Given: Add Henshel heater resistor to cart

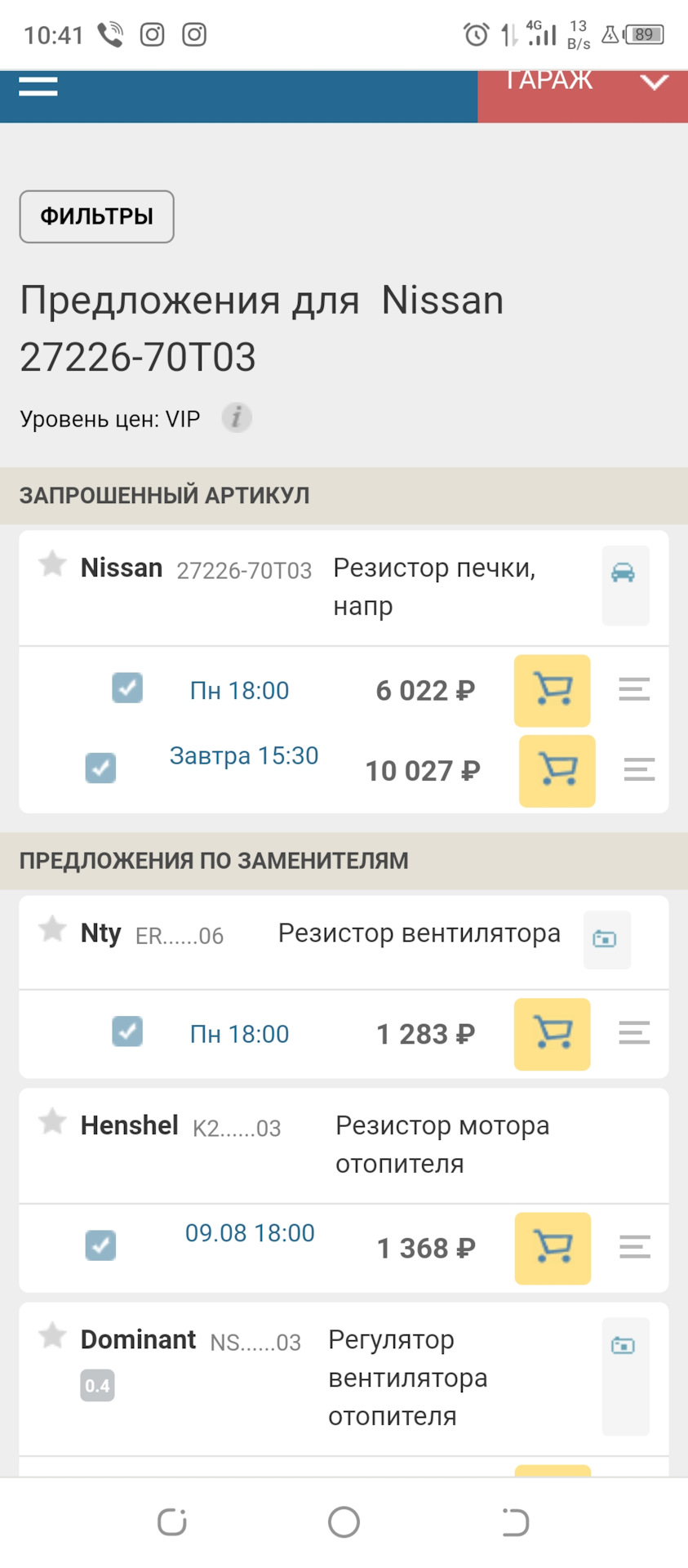Looking at the screenshot, I should click(x=553, y=1249).
